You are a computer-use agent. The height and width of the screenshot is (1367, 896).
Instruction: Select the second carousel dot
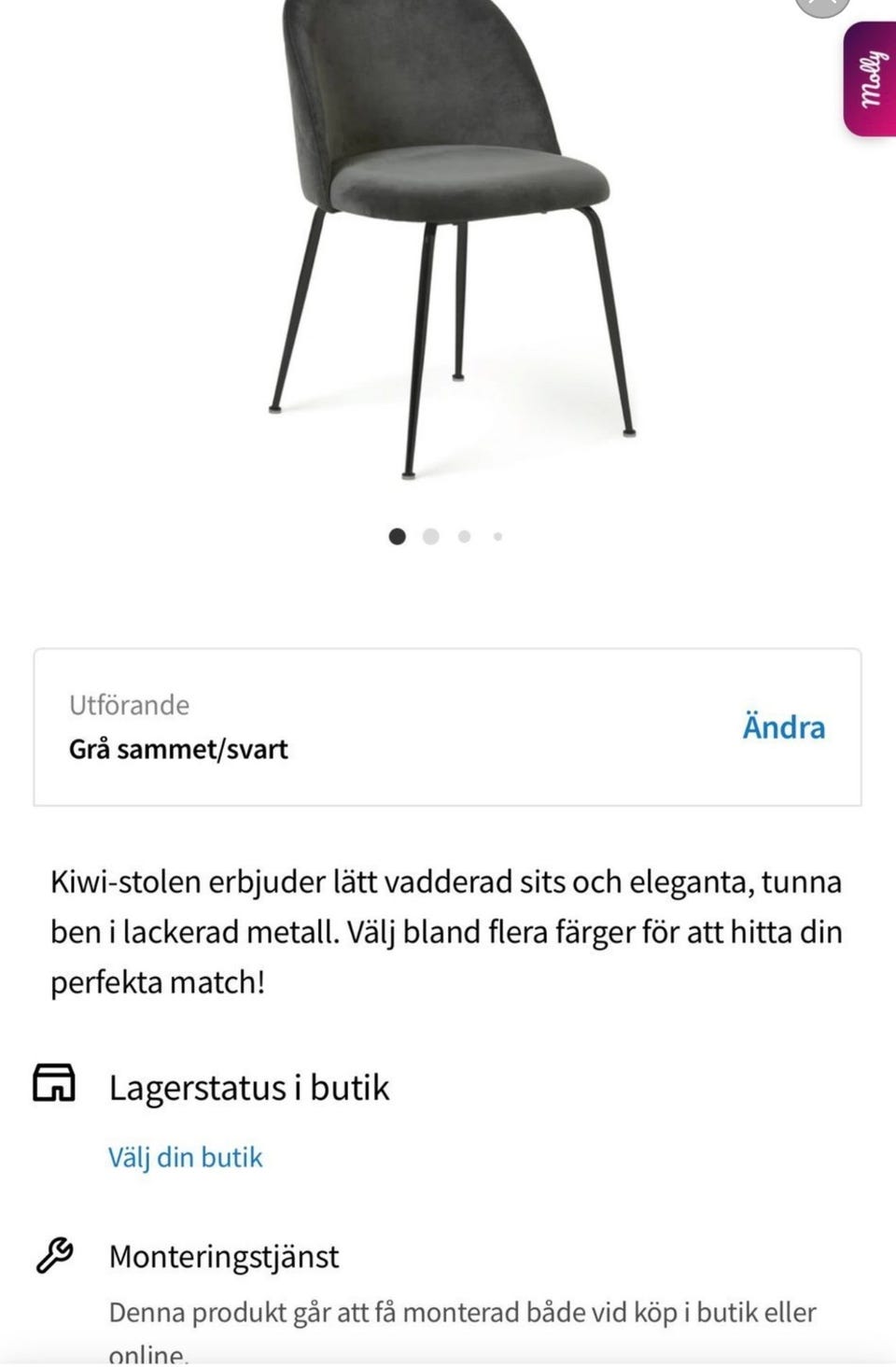pyautogui.click(x=431, y=536)
